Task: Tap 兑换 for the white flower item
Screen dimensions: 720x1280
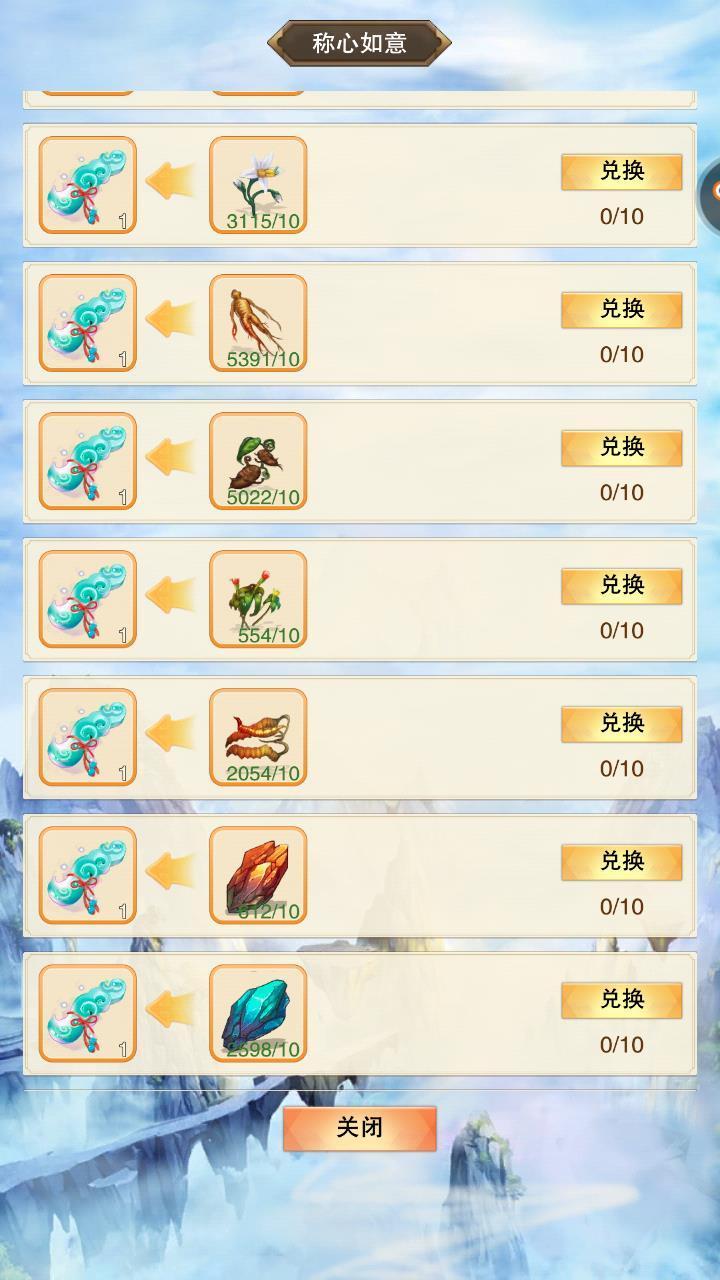Action: point(621,172)
